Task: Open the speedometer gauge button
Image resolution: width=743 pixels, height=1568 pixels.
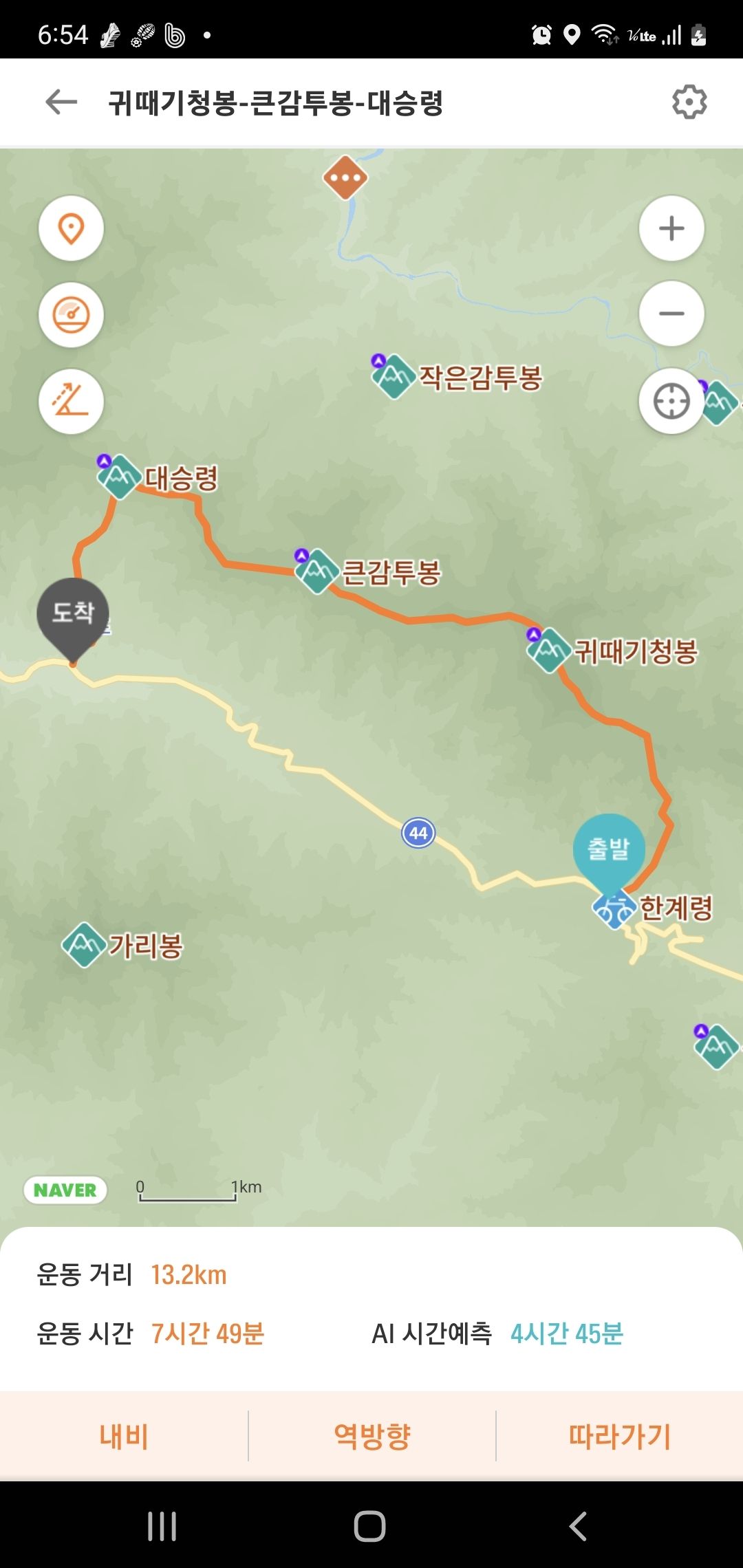Action: click(71, 315)
